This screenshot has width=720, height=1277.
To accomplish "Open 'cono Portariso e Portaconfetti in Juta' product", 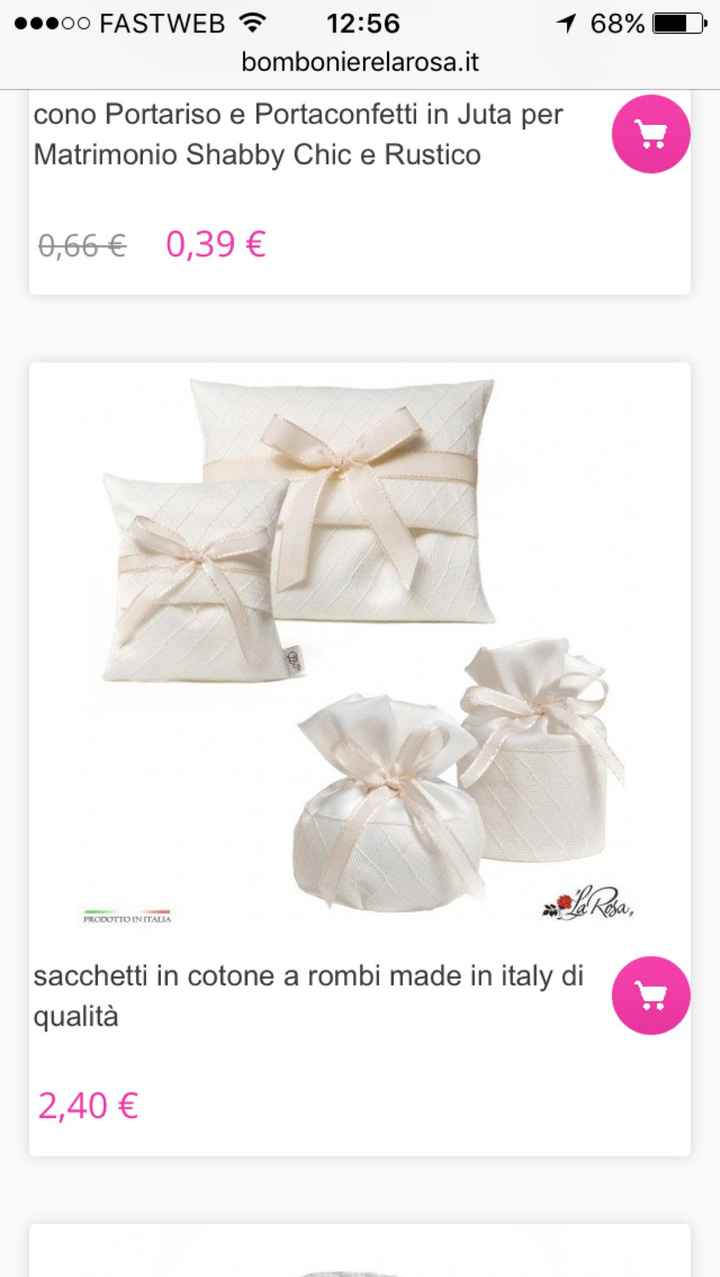I will point(298,135).
